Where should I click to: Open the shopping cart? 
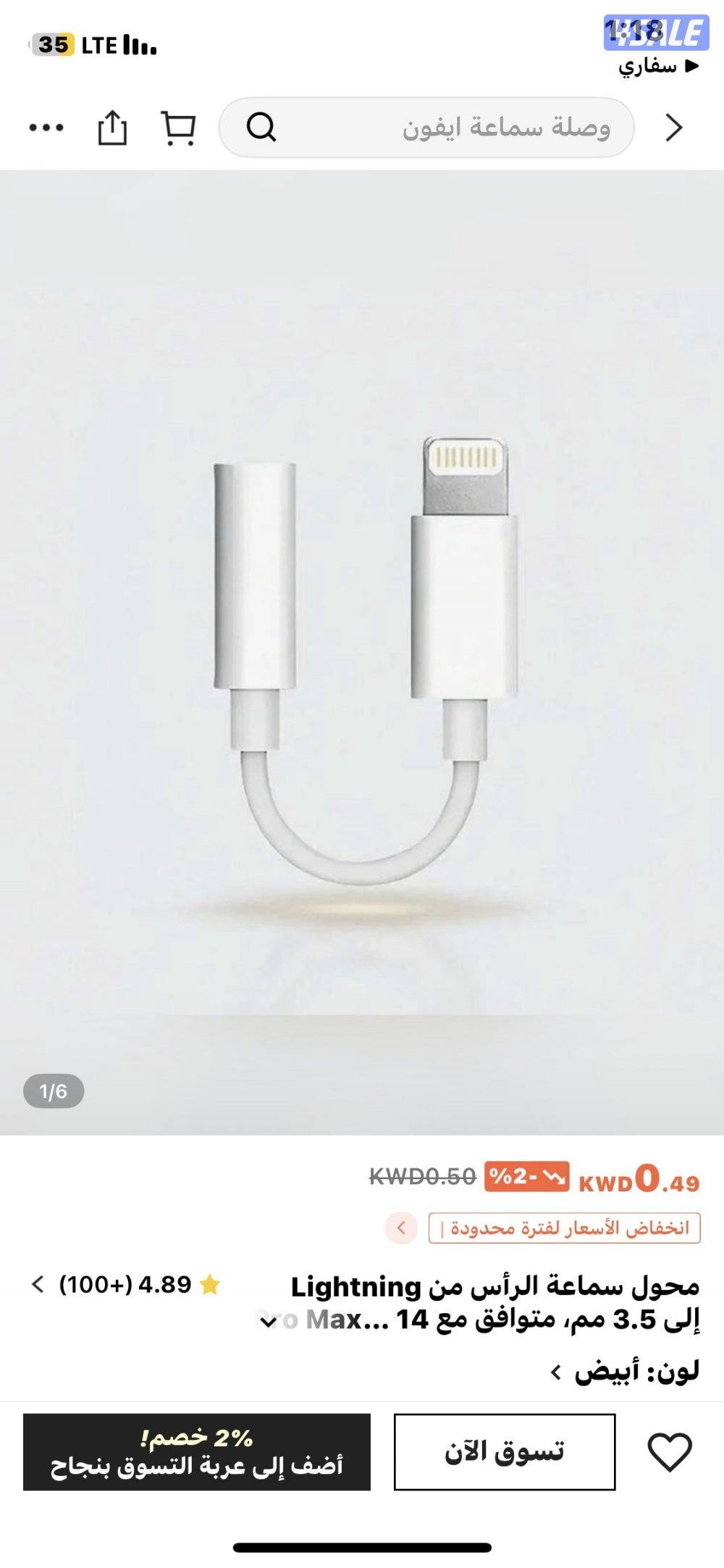tap(177, 128)
